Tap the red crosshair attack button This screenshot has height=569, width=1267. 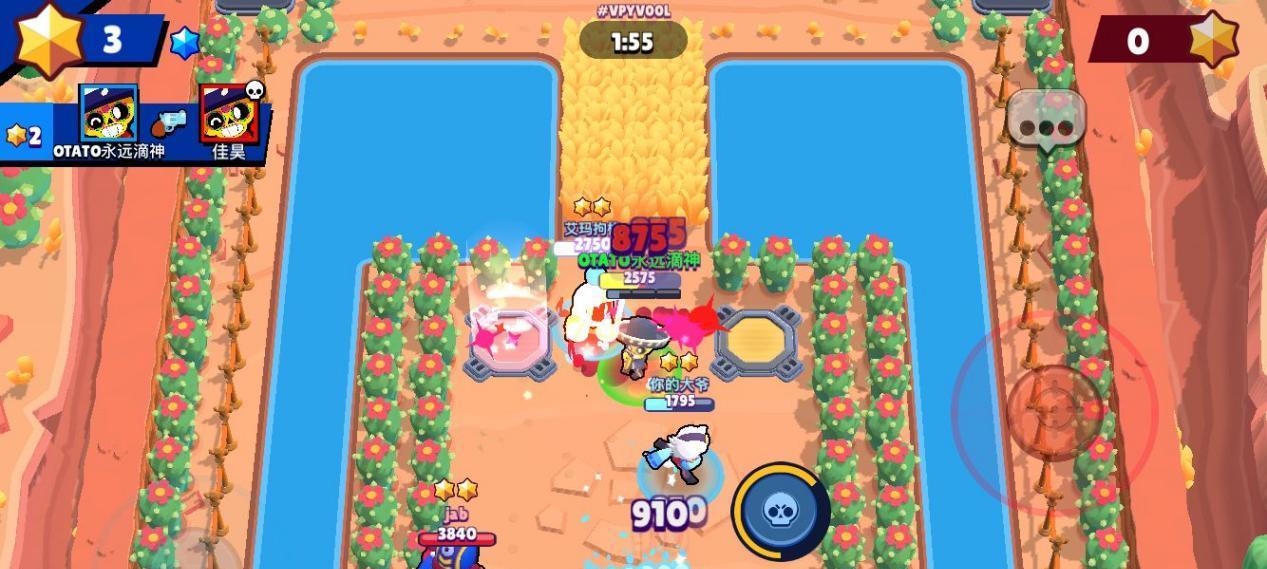point(1054,409)
